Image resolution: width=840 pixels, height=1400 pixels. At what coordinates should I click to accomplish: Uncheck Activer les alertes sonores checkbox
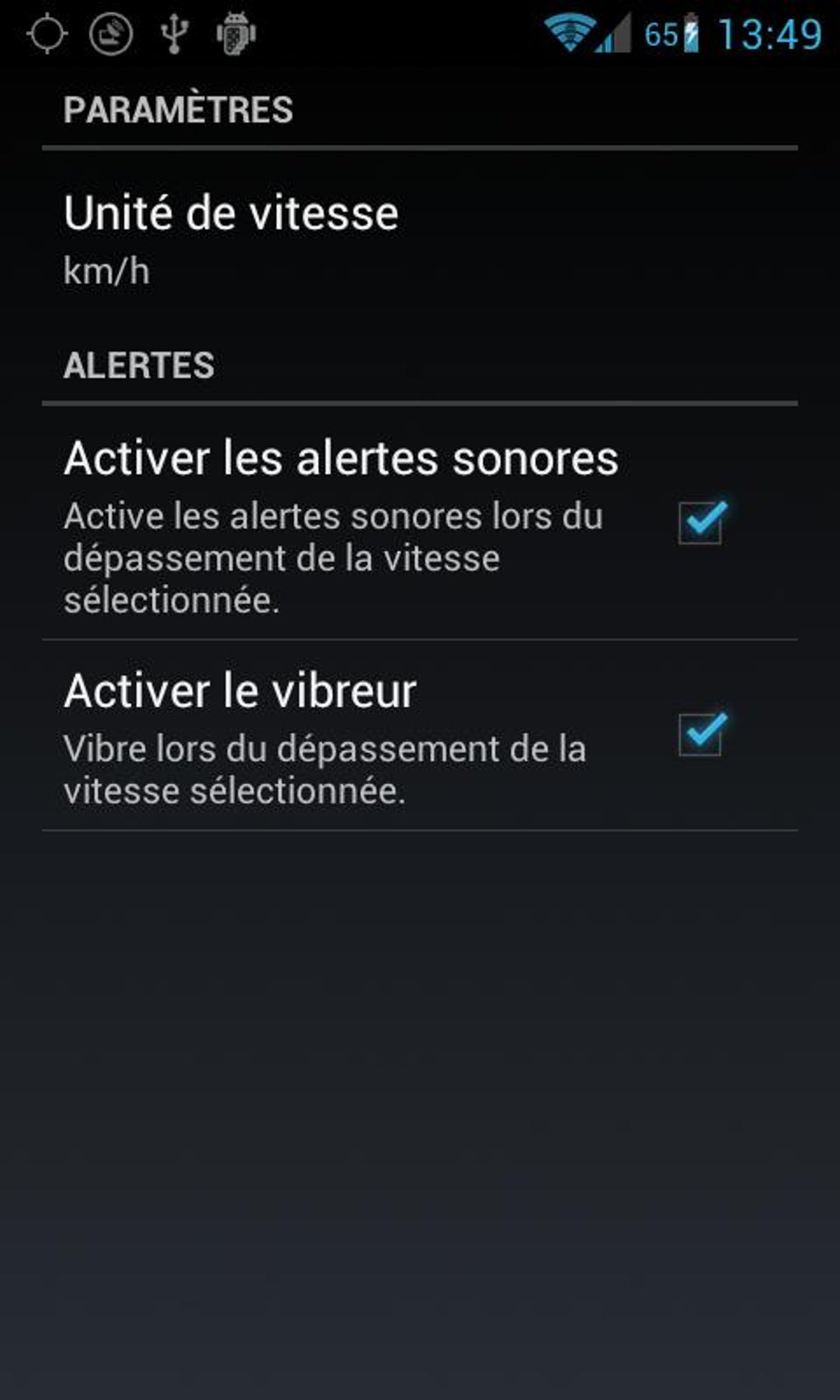coord(702,522)
